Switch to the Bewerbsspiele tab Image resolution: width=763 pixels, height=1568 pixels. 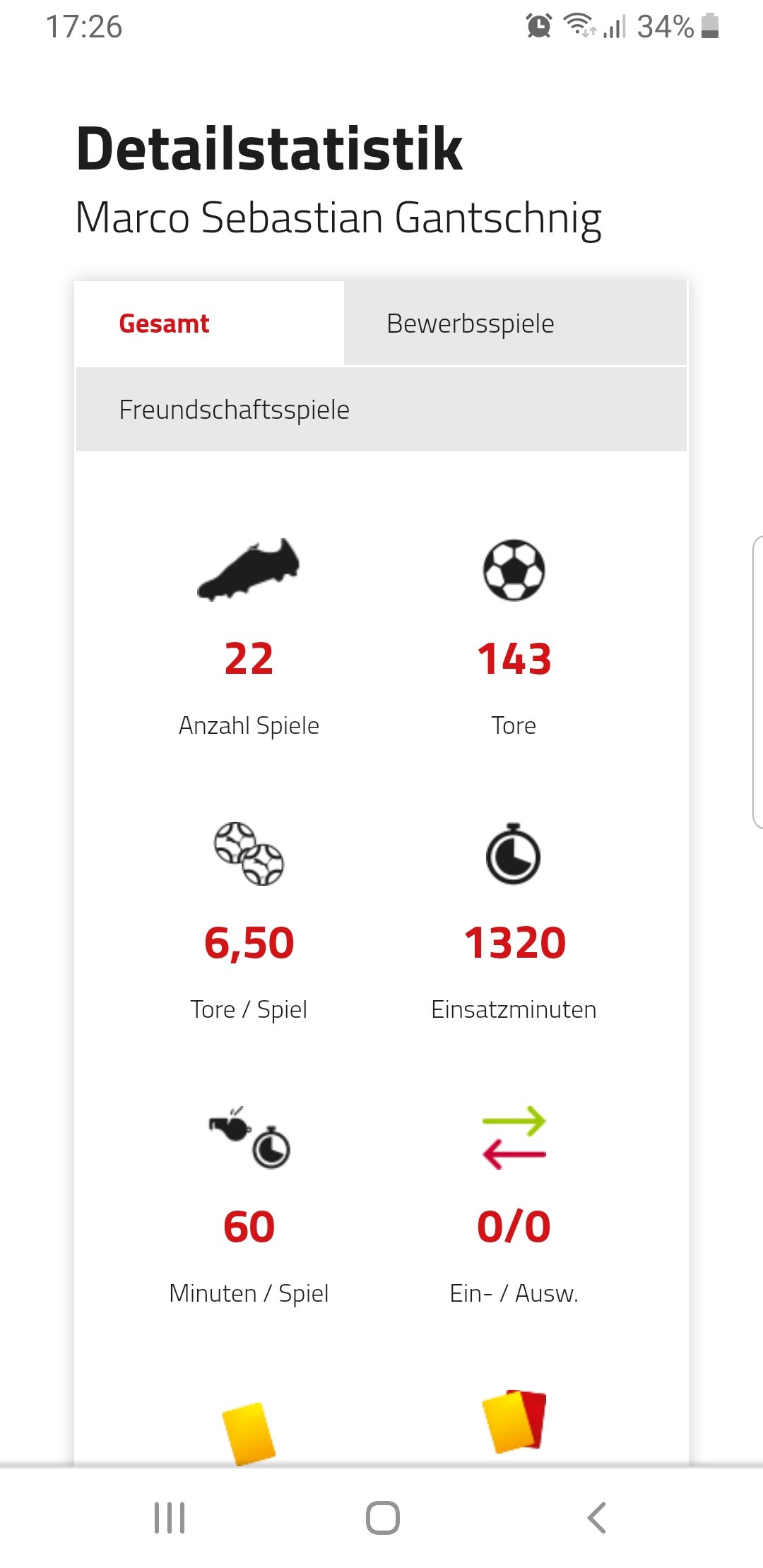coord(515,323)
